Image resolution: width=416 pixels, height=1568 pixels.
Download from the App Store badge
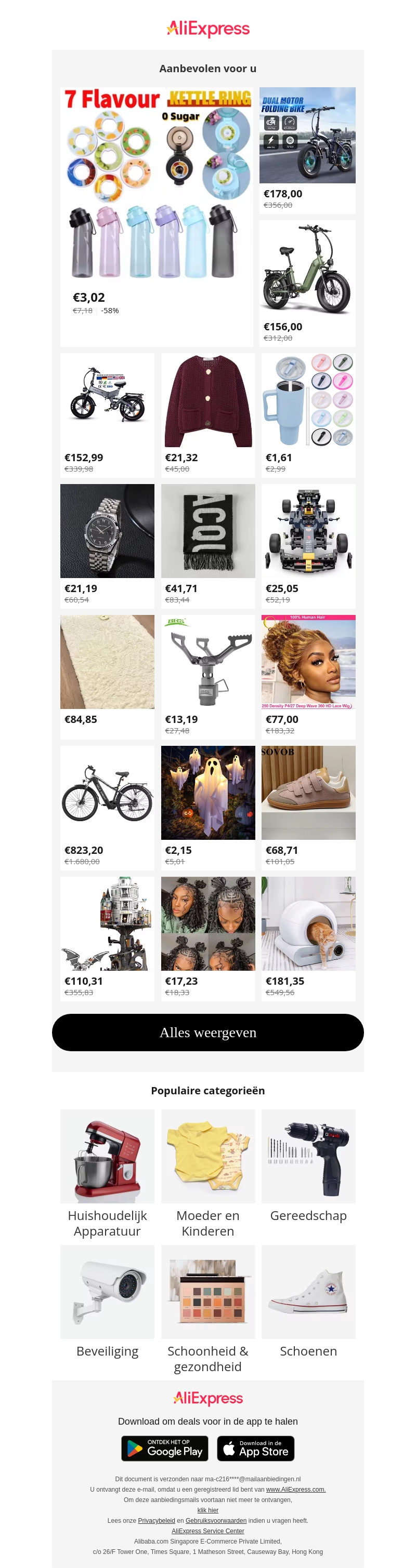pos(256,1448)
